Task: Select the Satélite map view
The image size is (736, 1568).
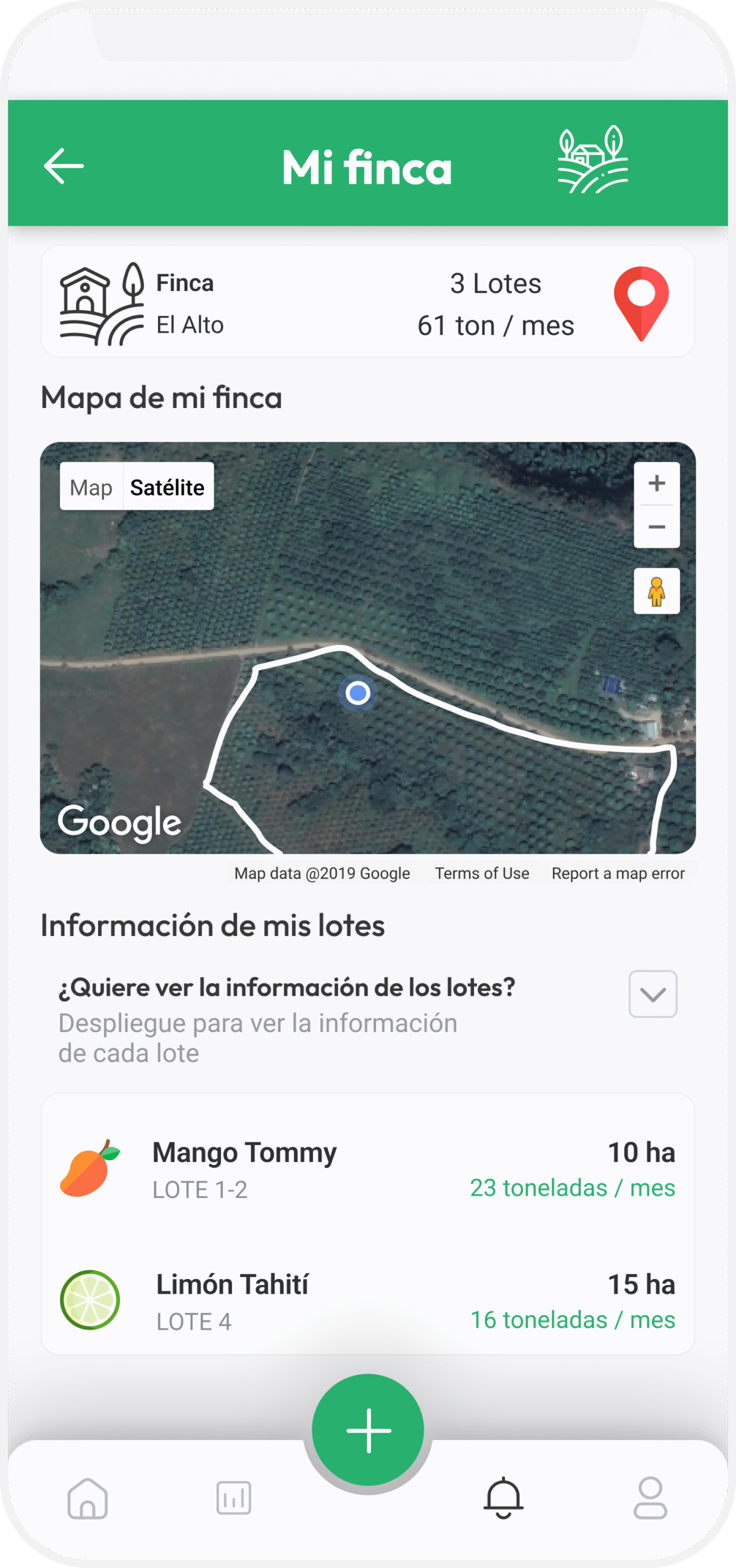Action: click(168, 487)
